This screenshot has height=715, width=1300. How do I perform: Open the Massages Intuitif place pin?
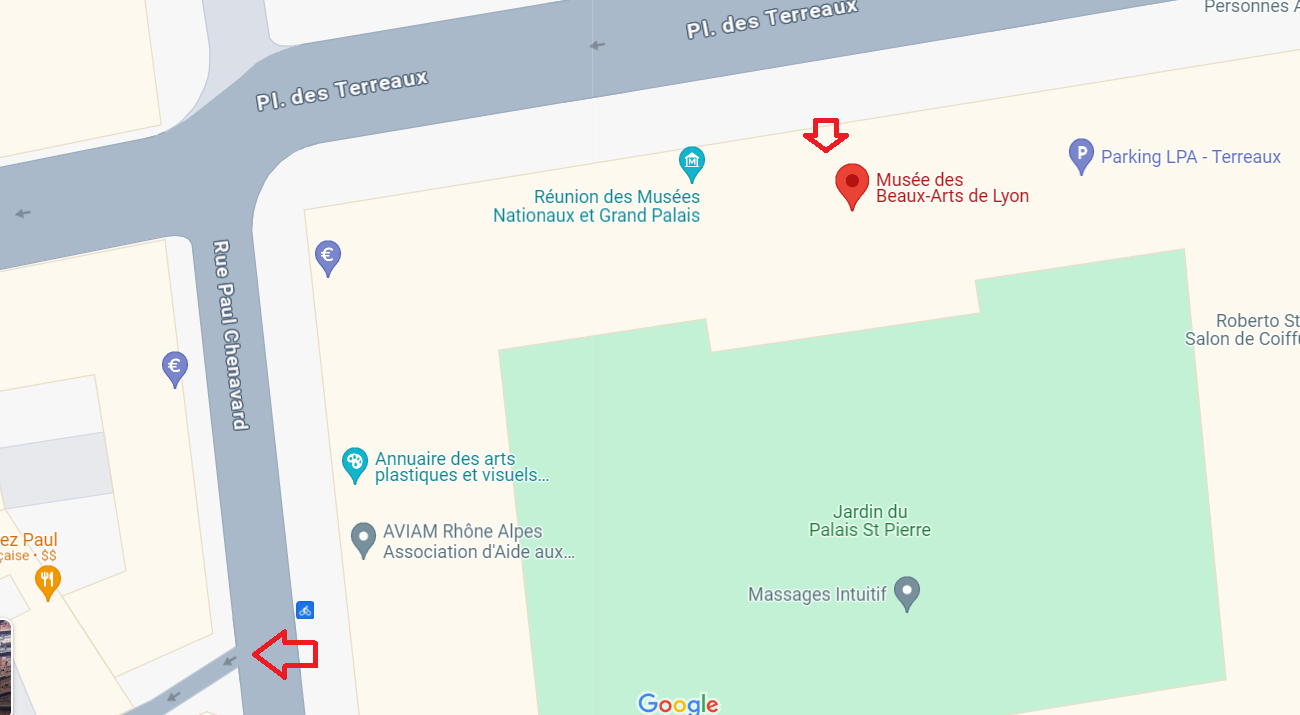coord(906,591)
